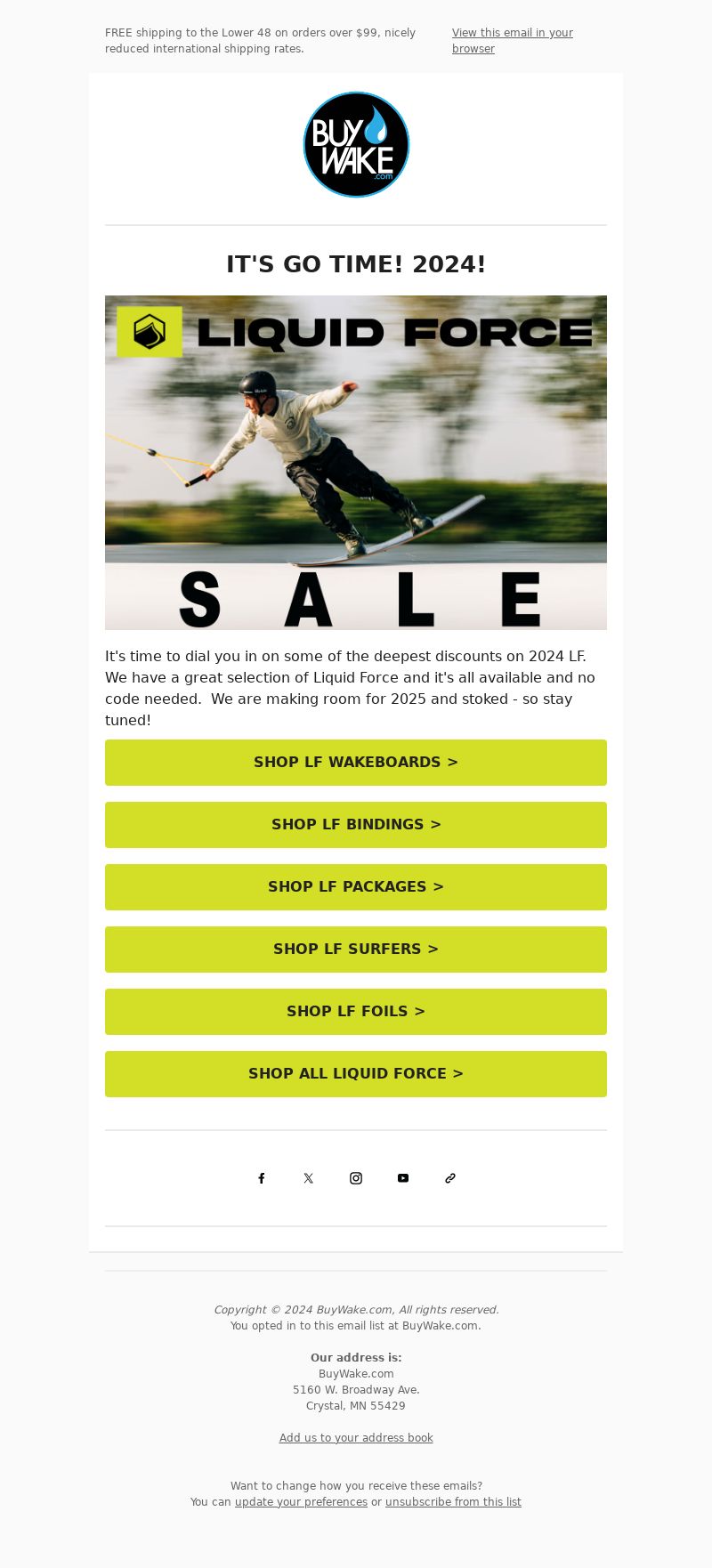Add us to your address book

[x=356, y=1438]
